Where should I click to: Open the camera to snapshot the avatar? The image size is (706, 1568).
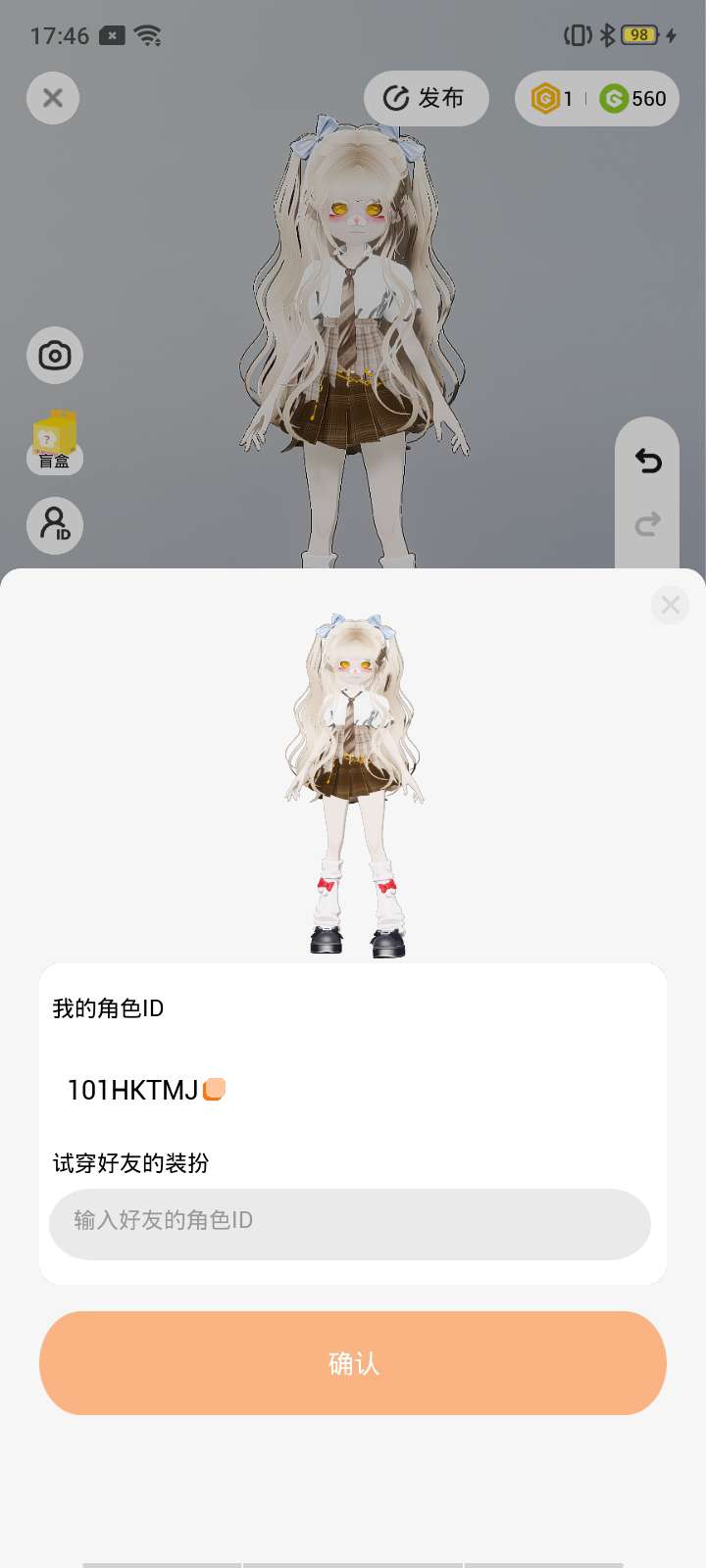click(x=55, y=355)
